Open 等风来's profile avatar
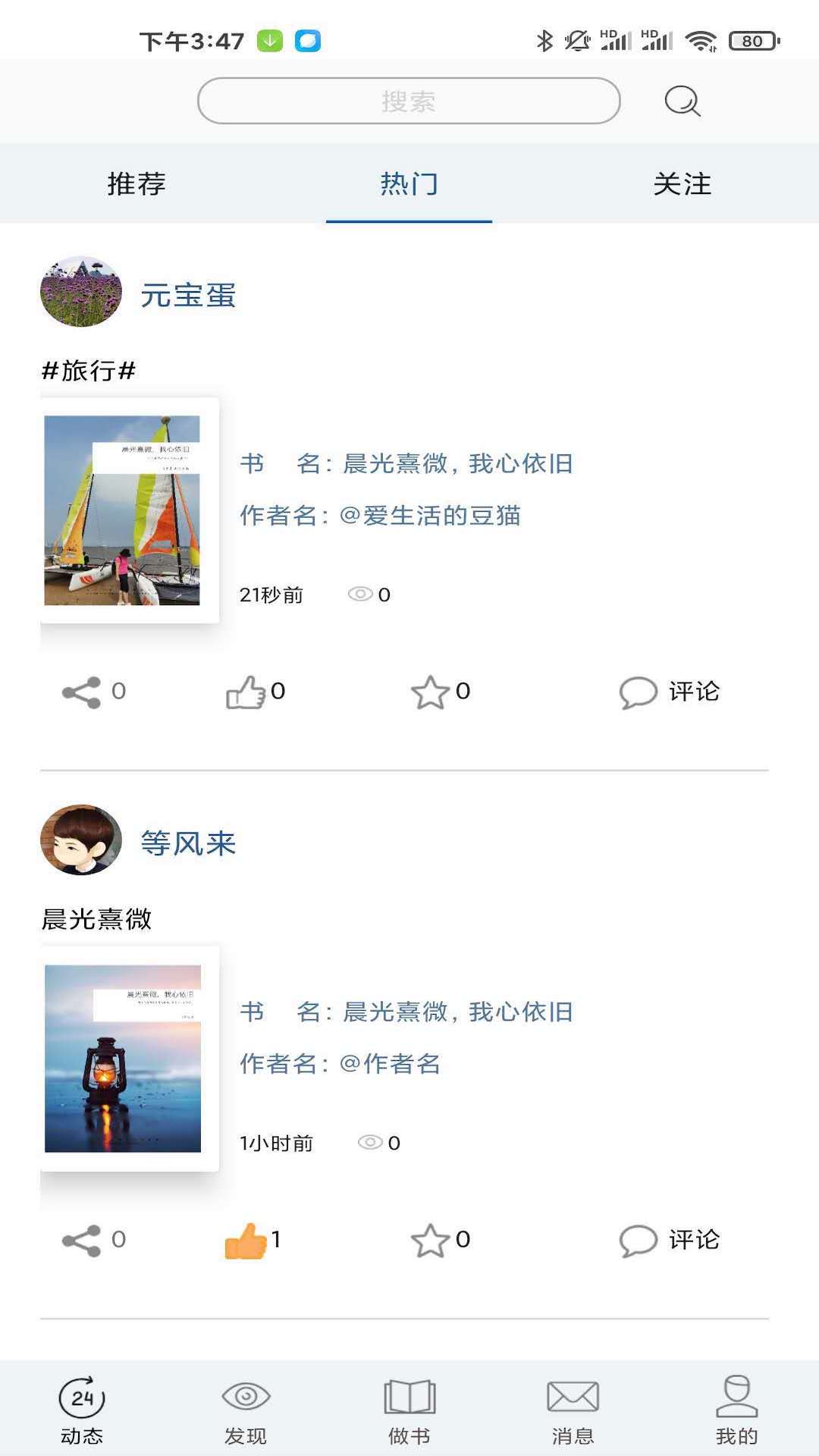The width and height of the screenshot is (819, 1456). point(81,840)
